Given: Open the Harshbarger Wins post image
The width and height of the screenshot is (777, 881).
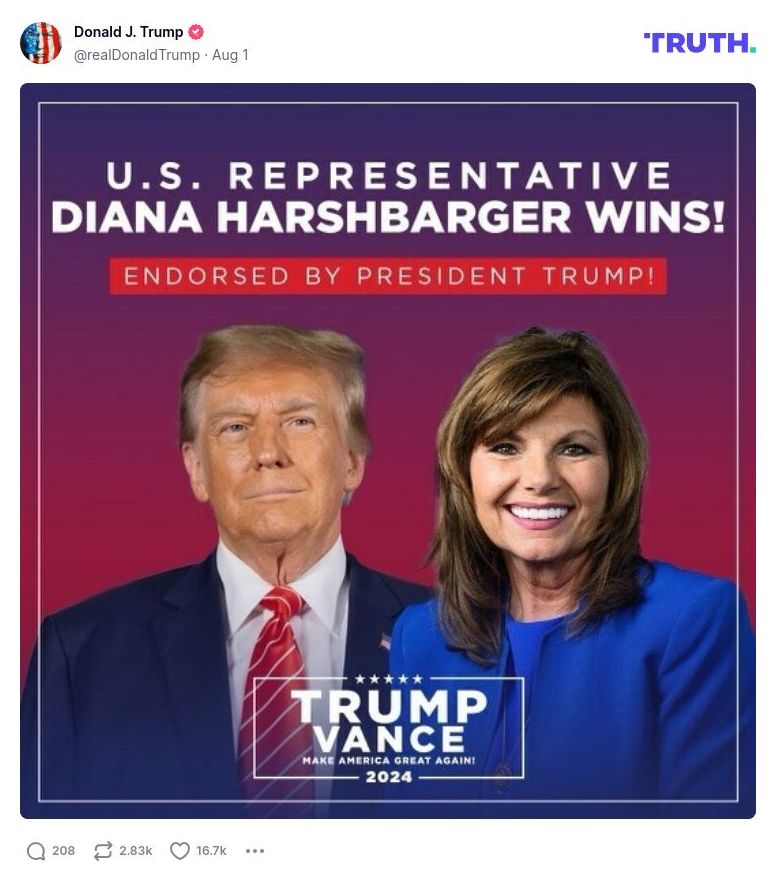Looking at the screenshot, I should click(x=390, y=450).
